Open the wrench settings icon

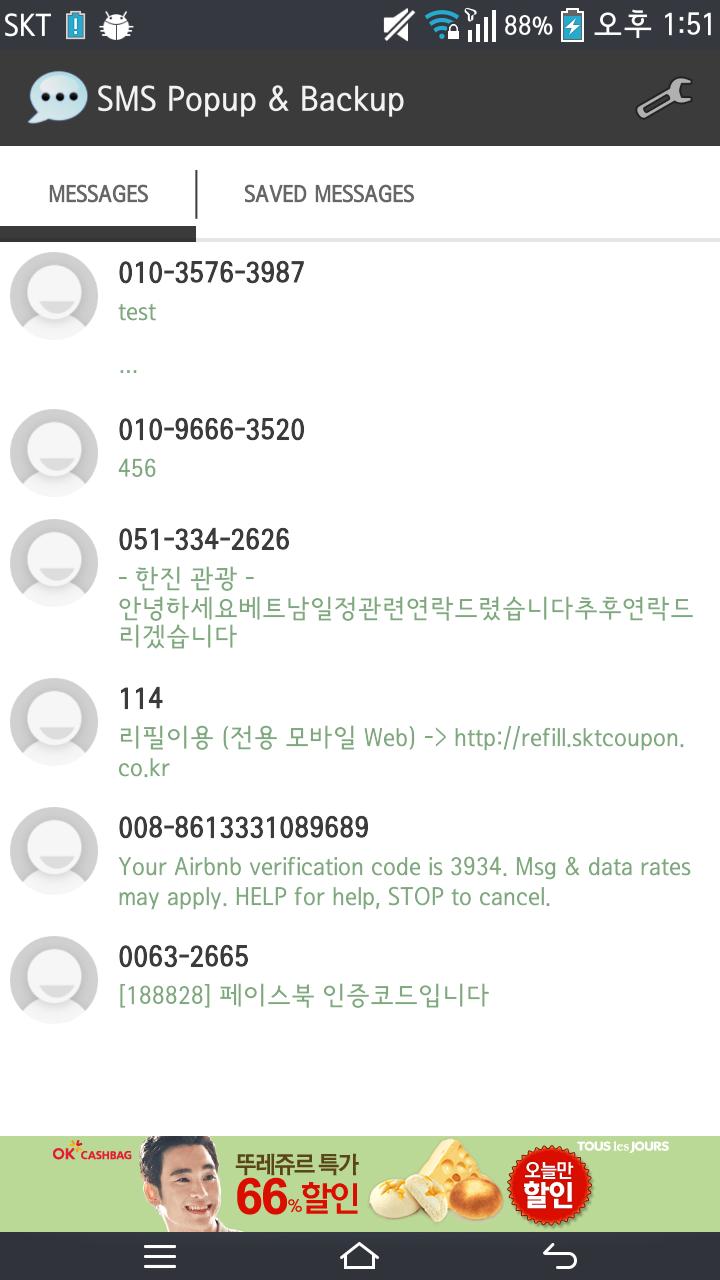pos(664,99)
